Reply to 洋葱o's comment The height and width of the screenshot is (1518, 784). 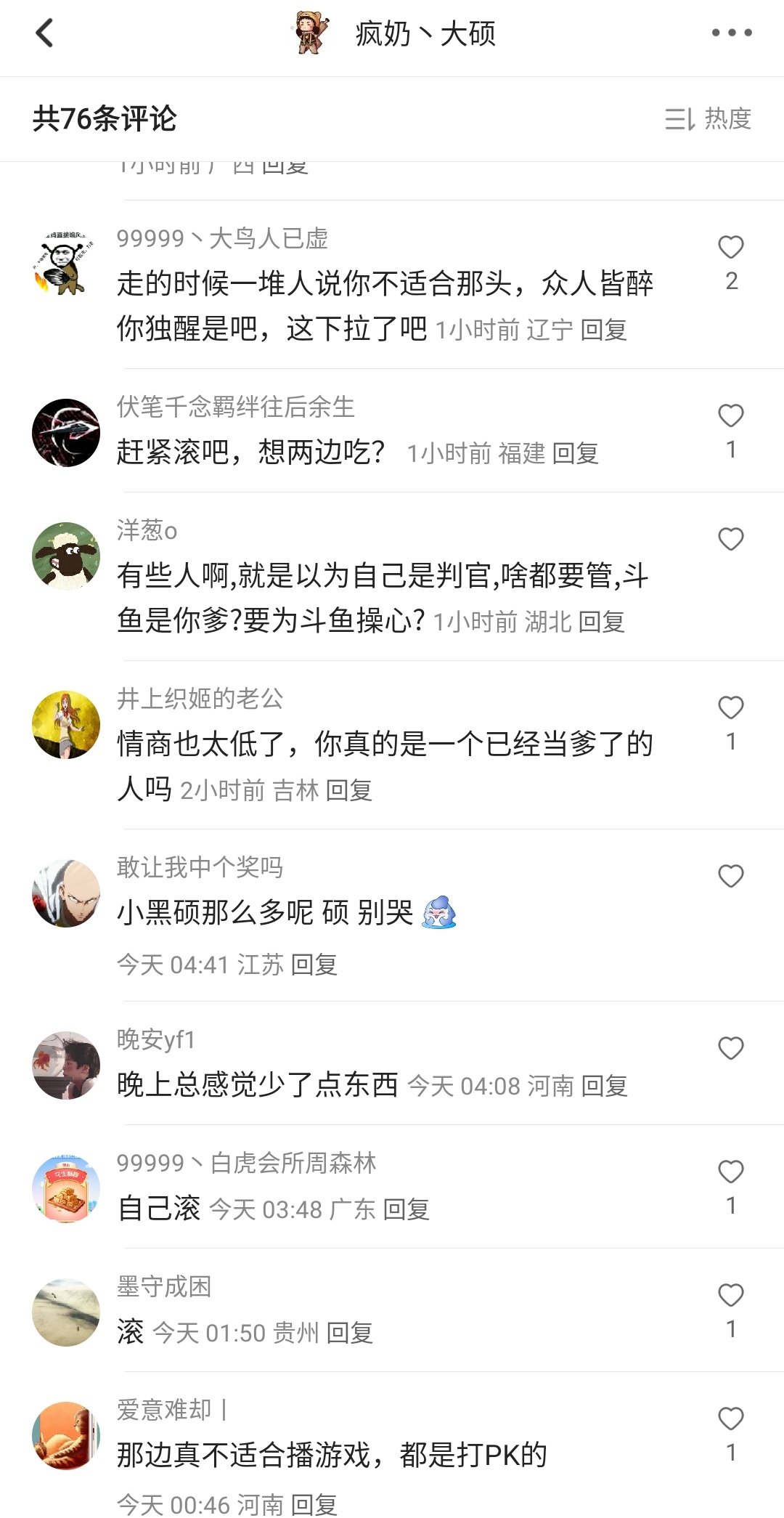[x=602, y=622]
